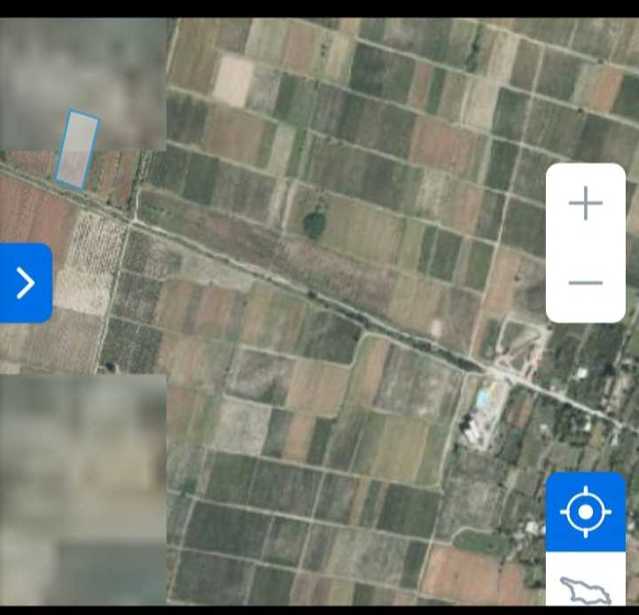Zoom out of the map

[585, 283]
